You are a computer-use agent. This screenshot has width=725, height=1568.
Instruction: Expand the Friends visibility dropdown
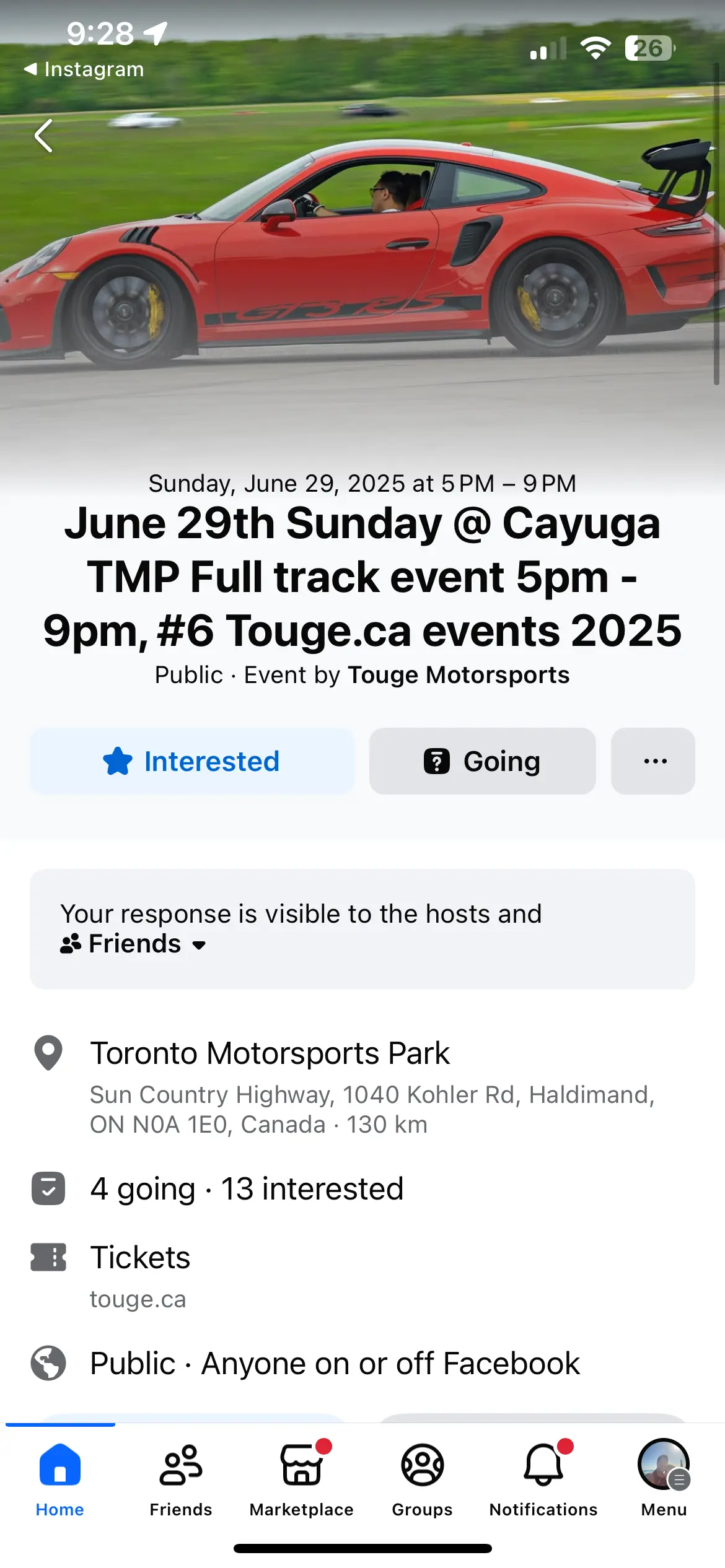tap(134, 944)
